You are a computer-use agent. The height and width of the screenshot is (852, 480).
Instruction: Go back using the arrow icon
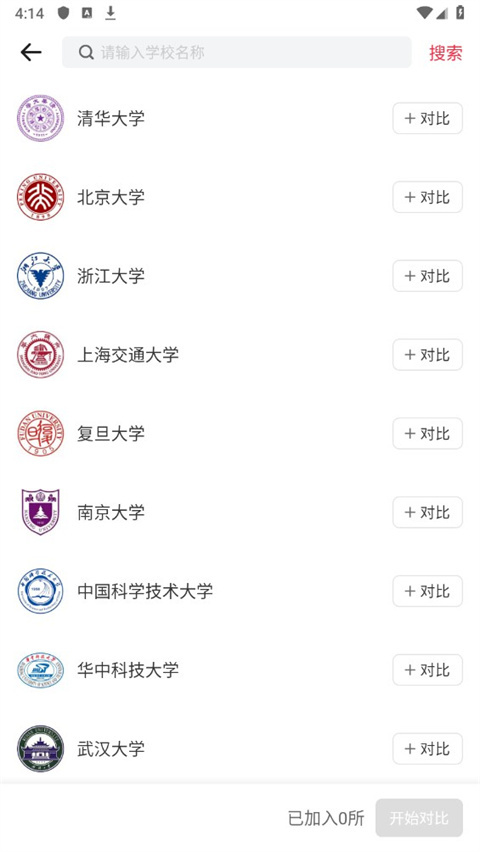[31, 52]
